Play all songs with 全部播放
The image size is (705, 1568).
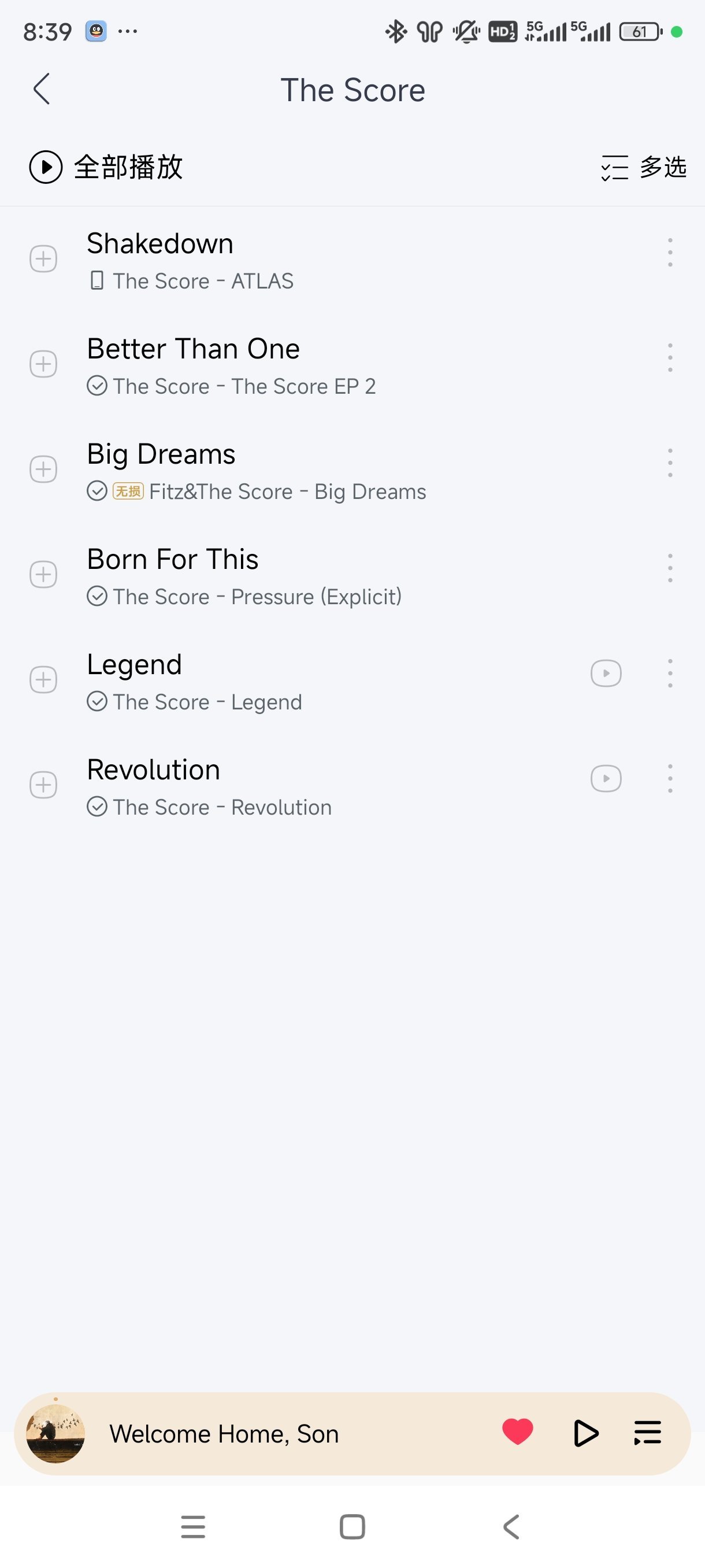tap(106, 167)
